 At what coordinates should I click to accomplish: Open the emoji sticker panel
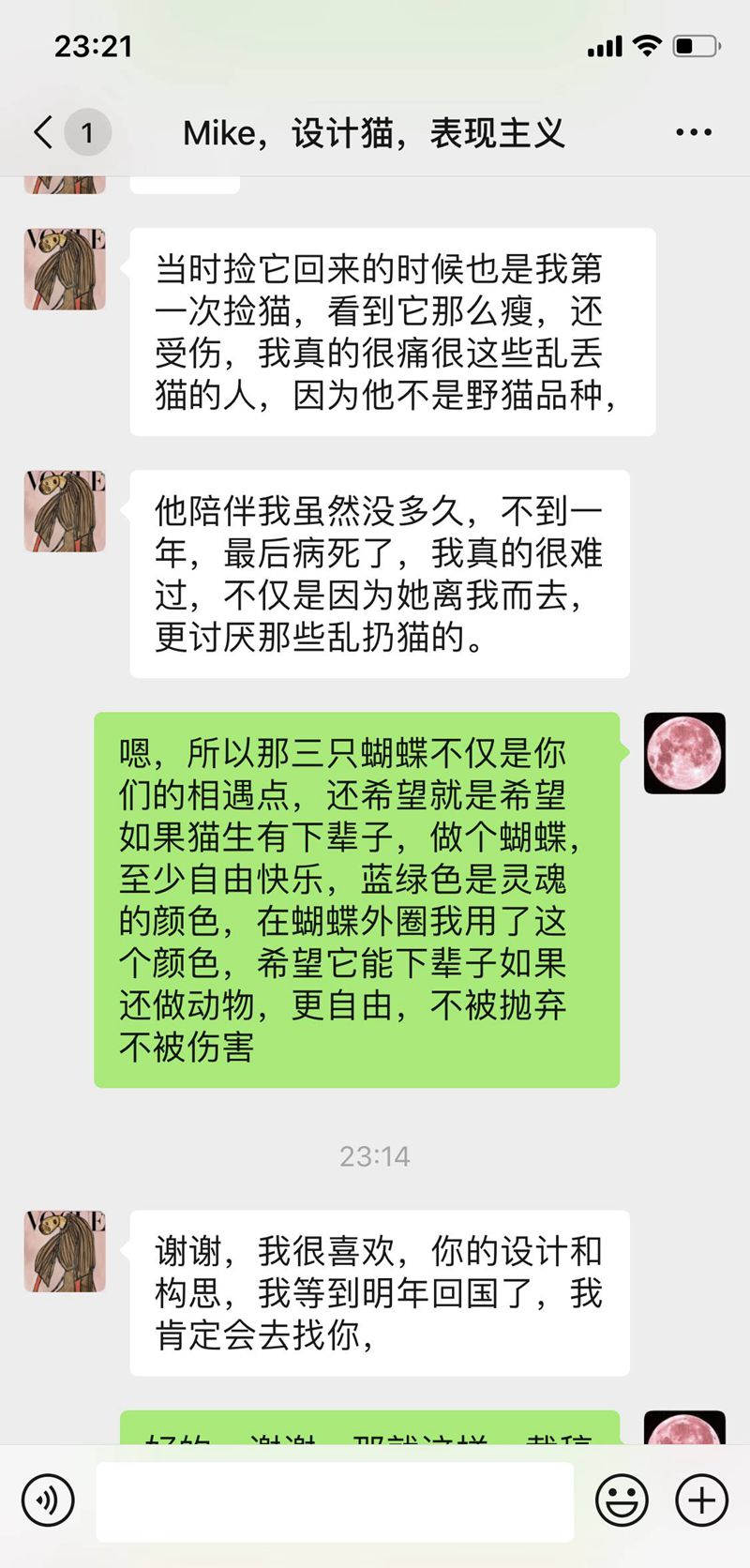[622, 1500]
